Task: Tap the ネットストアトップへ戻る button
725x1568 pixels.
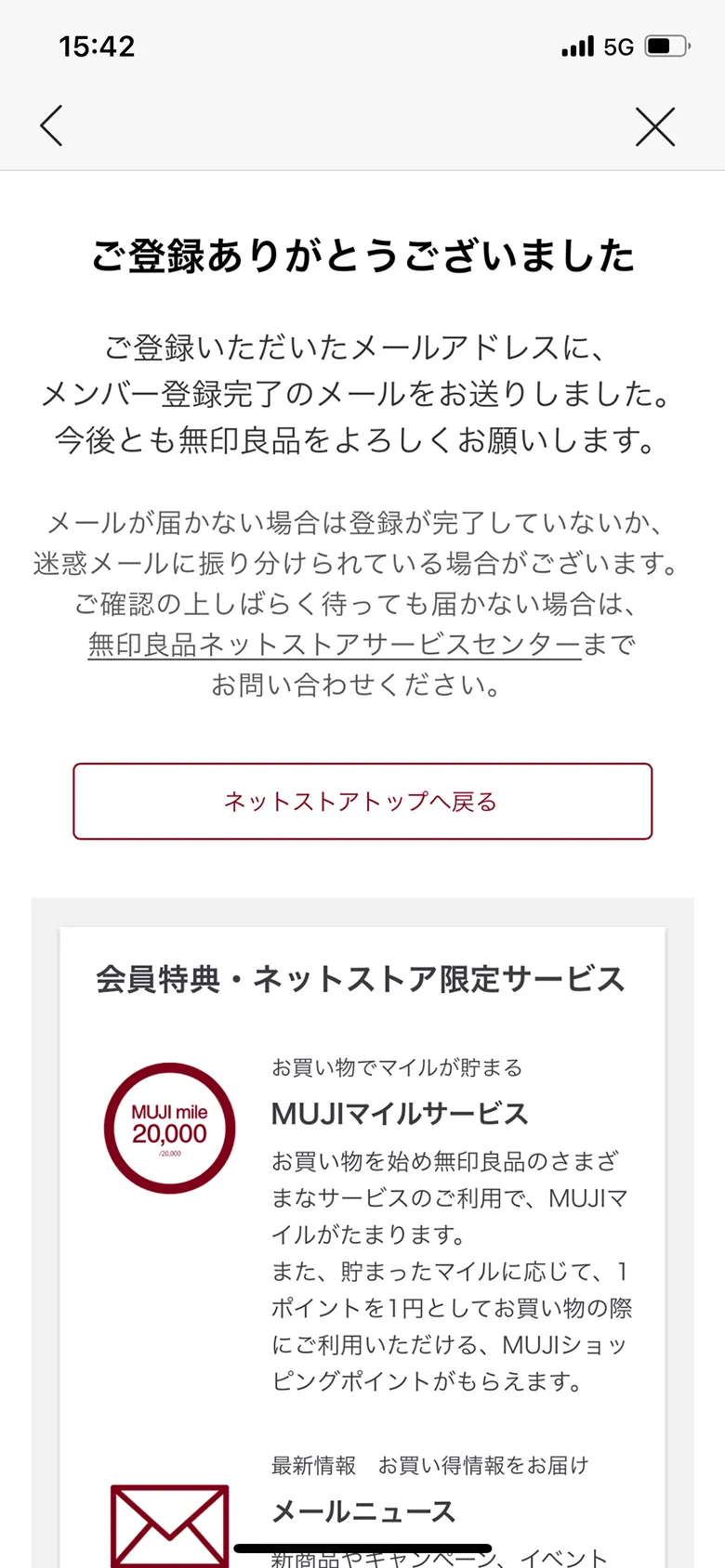Action: tap(362, 802)
